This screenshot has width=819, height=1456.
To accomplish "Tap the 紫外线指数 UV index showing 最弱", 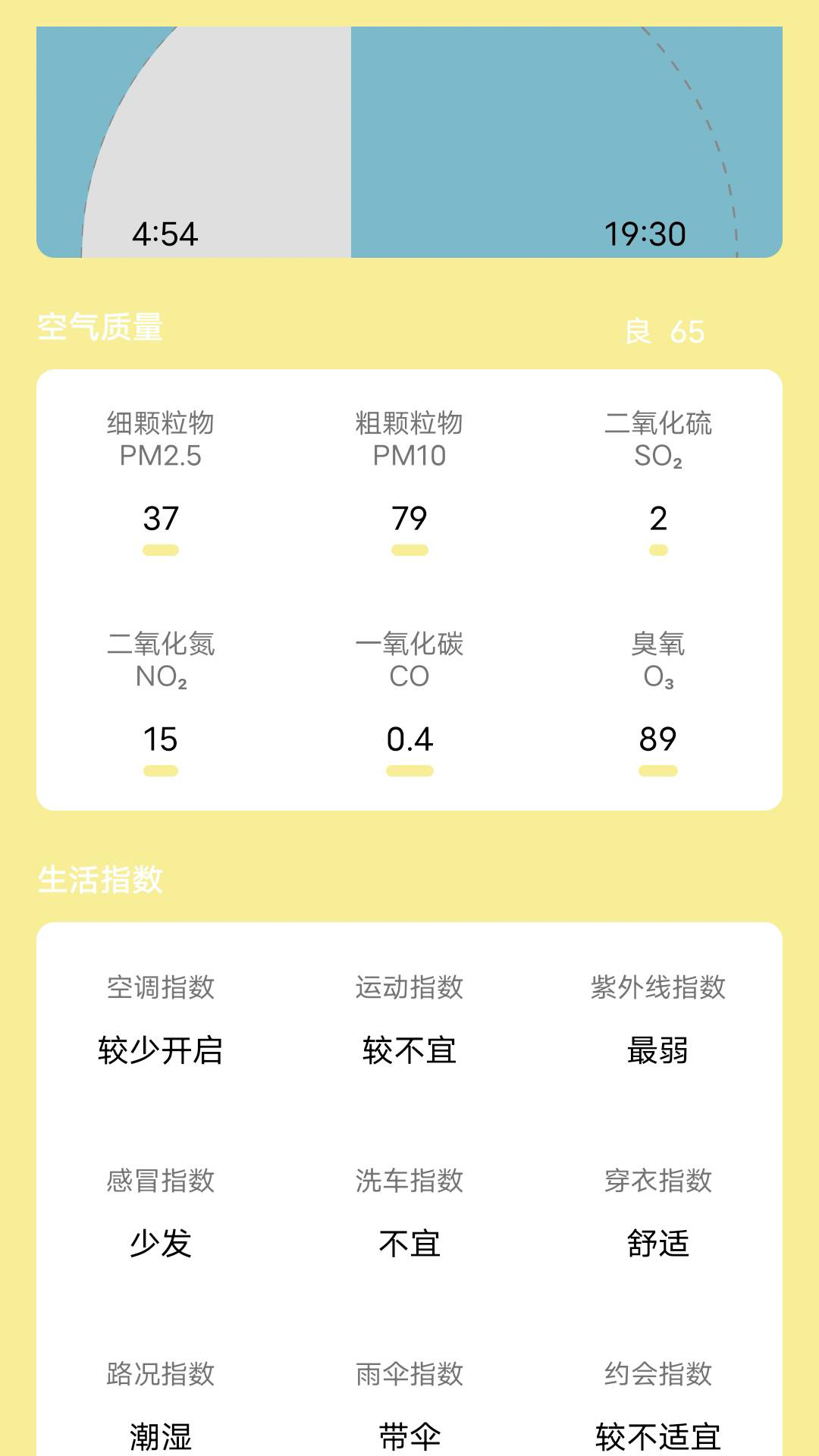I will [657, 1050].
